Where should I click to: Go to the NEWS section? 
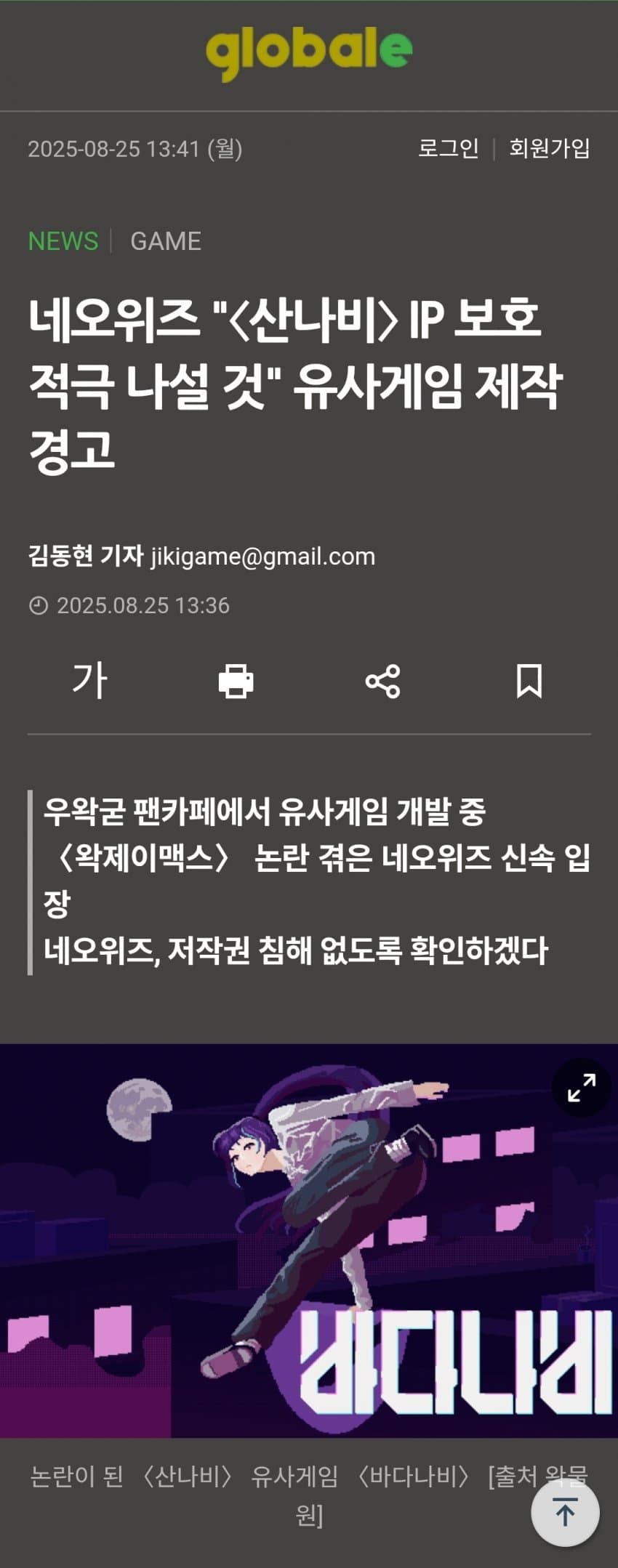(63, 241)
